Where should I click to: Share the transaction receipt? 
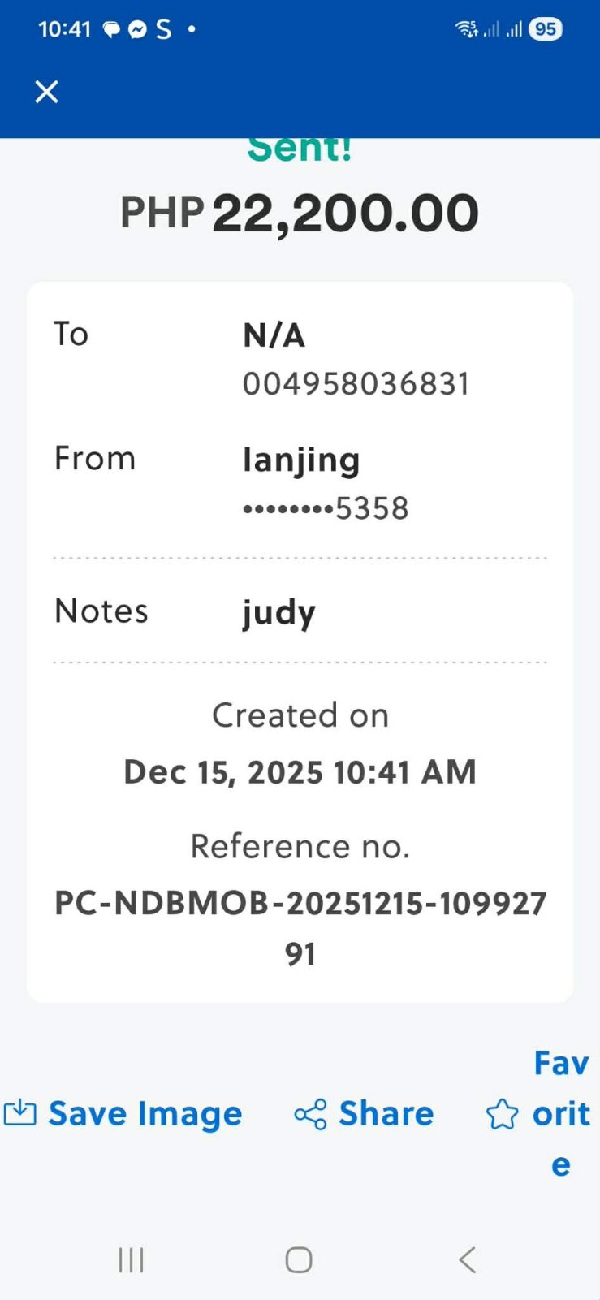click(x=365, y=1113)
